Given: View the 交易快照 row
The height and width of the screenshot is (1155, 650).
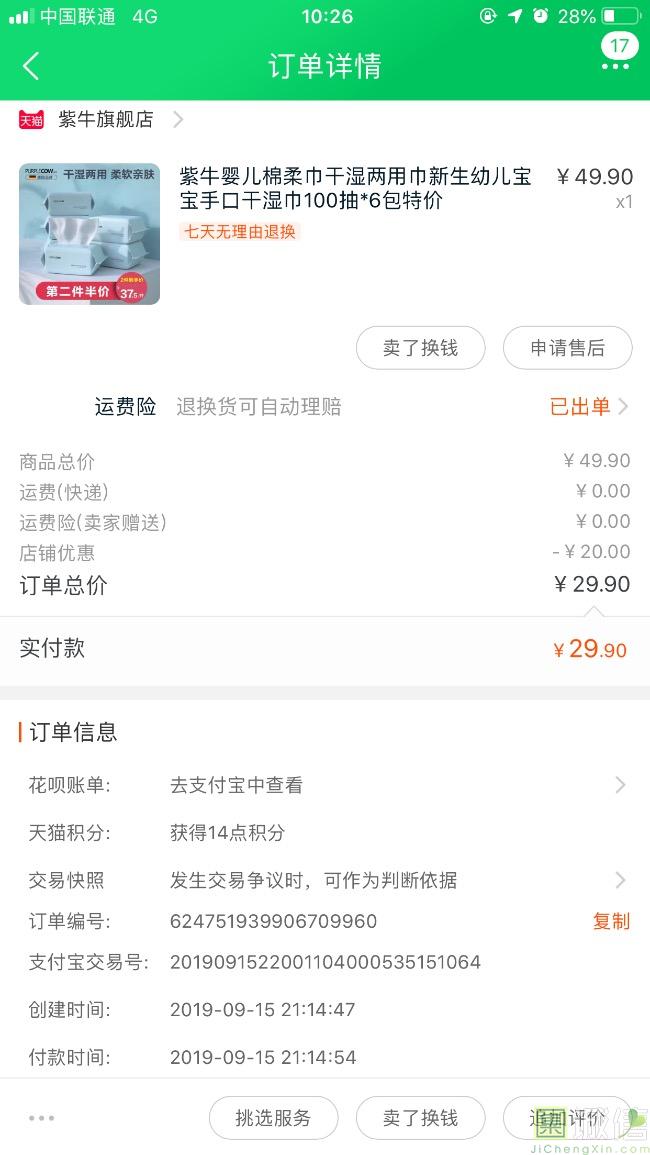Looking at the screenshot, I should pos(325,880).
